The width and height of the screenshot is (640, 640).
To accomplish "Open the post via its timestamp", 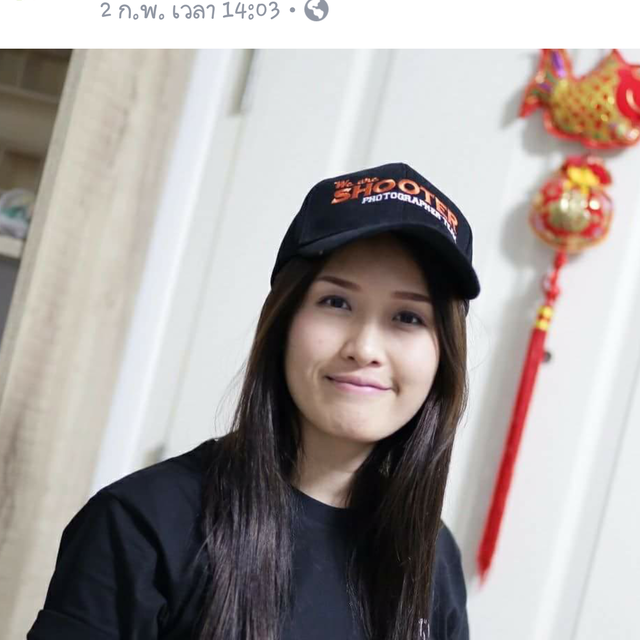I will (x=189, y=11).
